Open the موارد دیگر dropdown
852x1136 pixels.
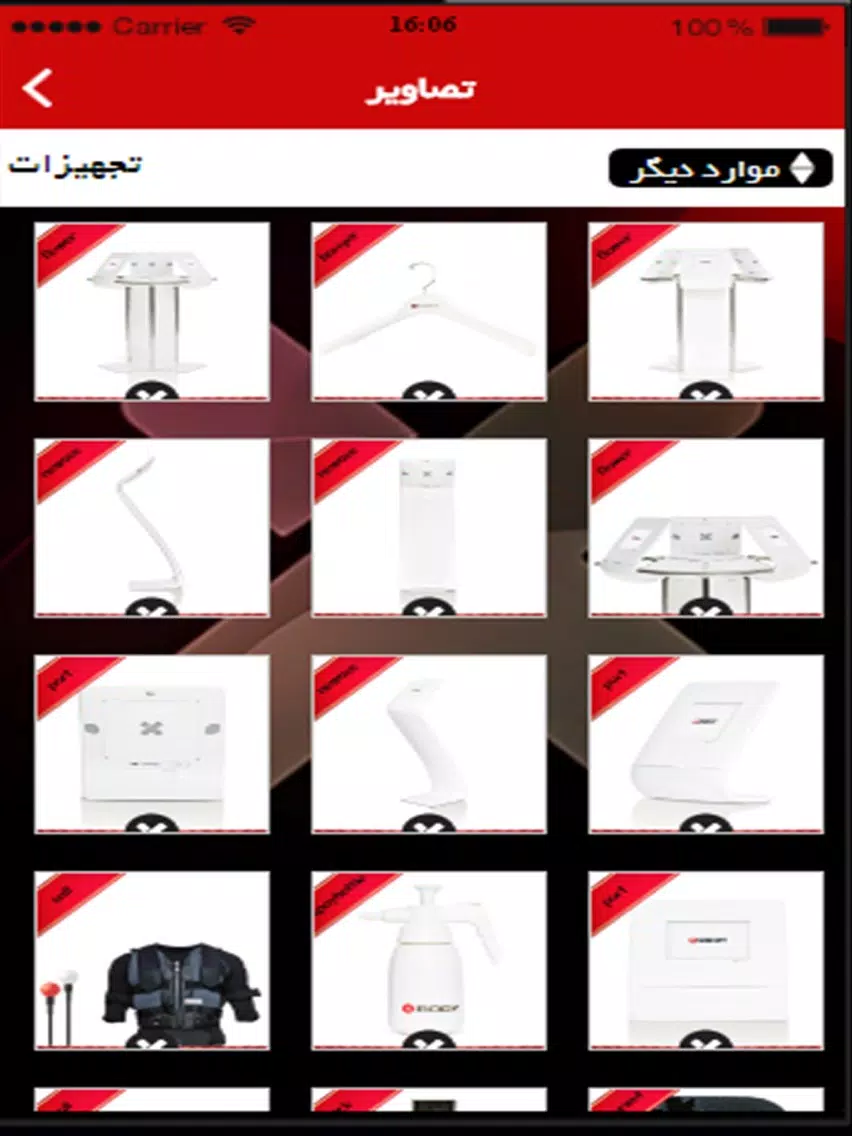tap(720, 168)
